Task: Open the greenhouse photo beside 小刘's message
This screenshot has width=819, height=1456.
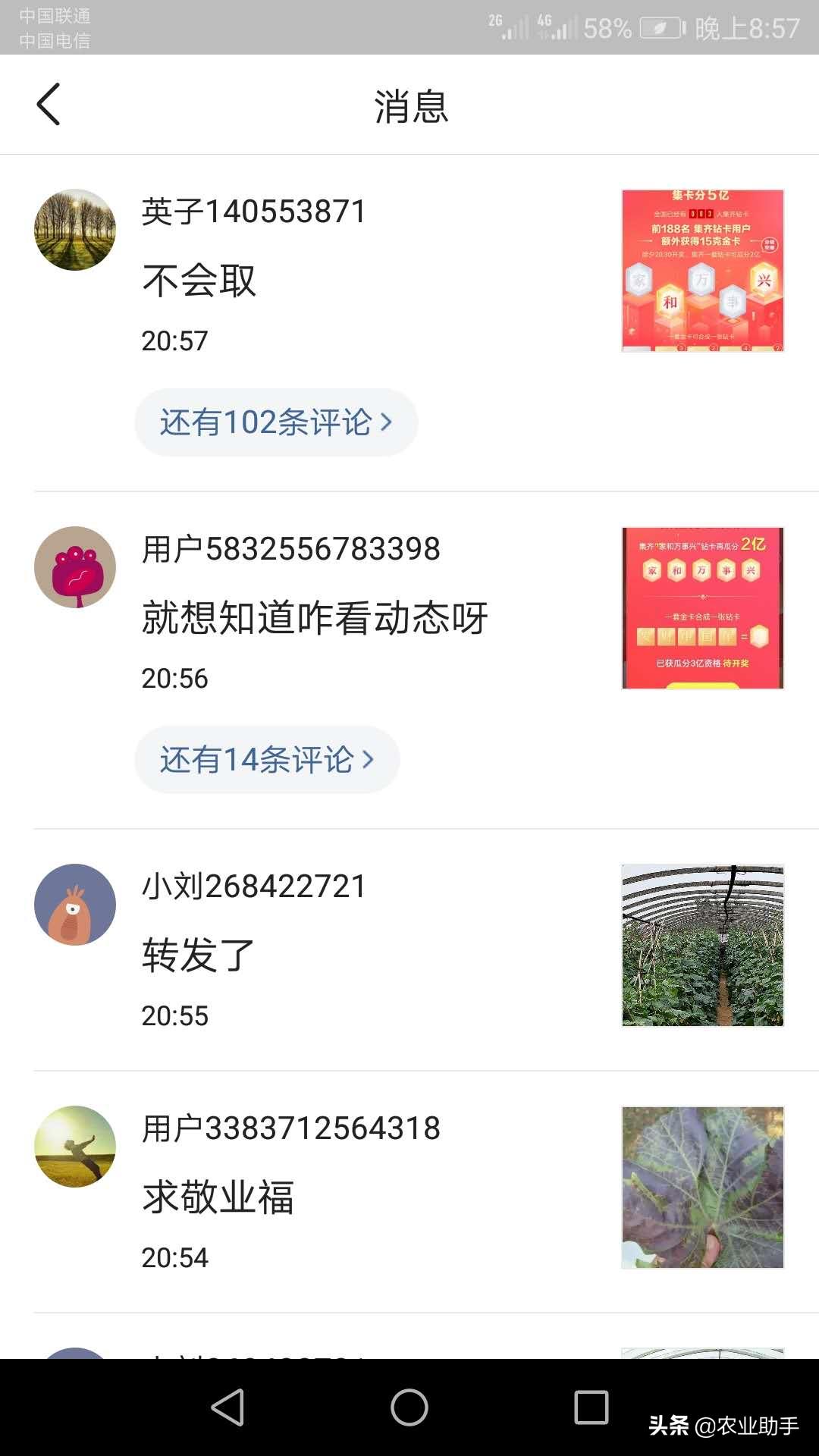Action: point(704,942)
